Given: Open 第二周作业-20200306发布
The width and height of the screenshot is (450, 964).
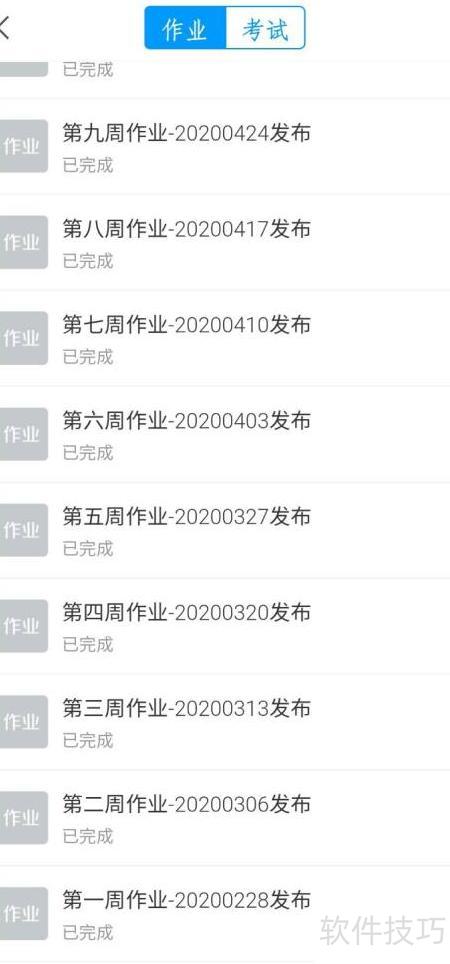Looking at the screenshot, I should coord(225,818).
